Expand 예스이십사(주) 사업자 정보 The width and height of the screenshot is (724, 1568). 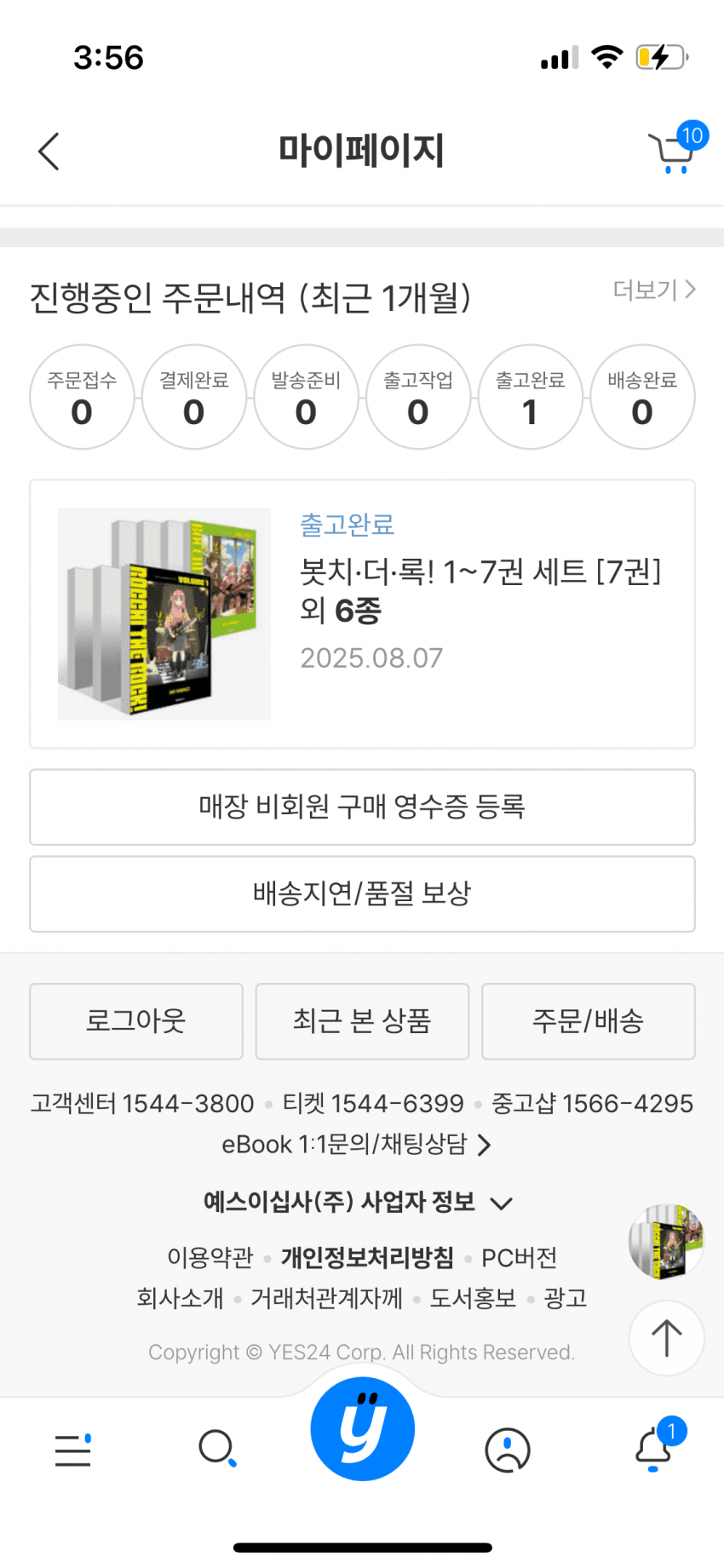(x=358, y=1202)
